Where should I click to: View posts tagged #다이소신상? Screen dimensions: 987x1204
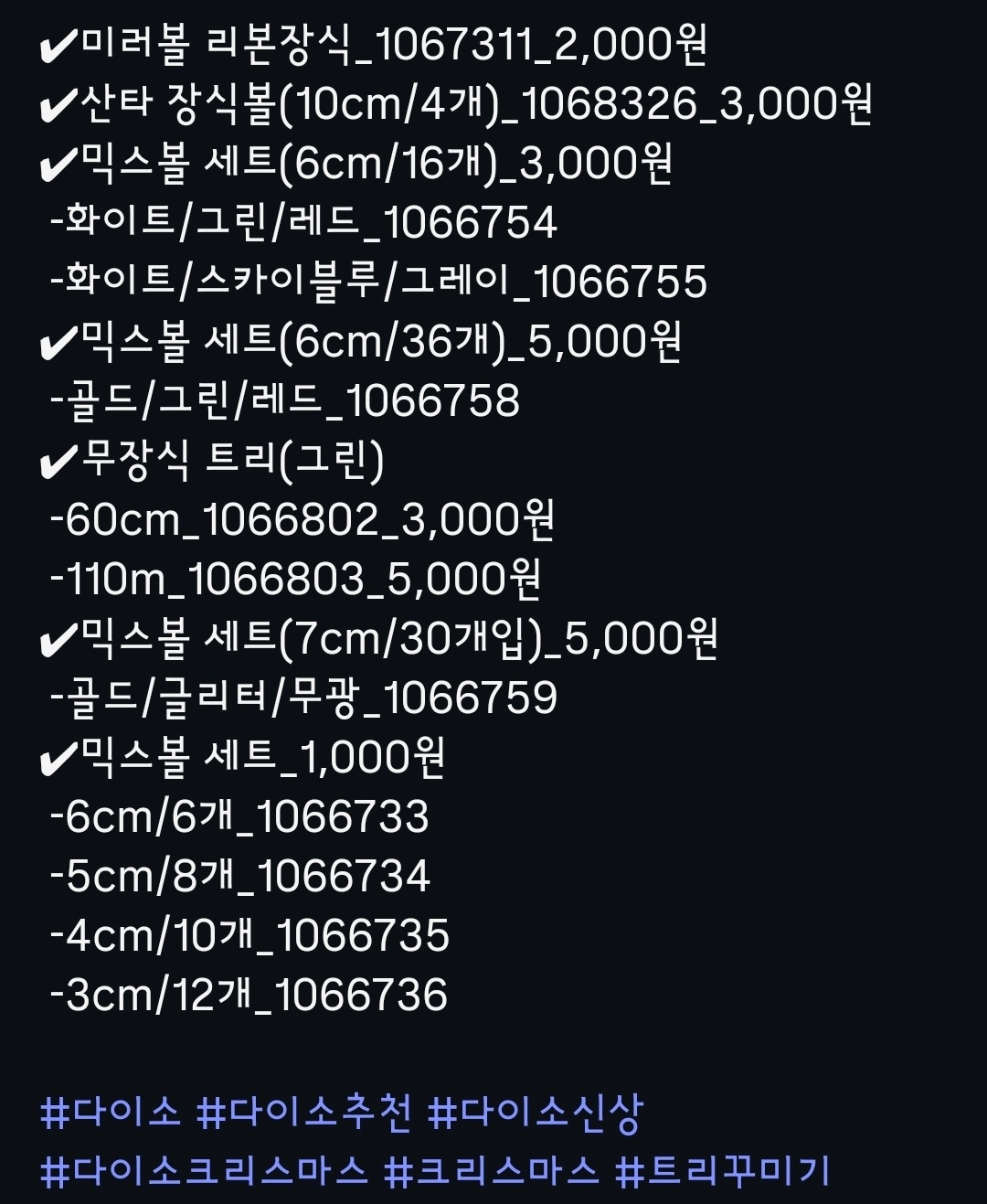(x=536, y=1113)
